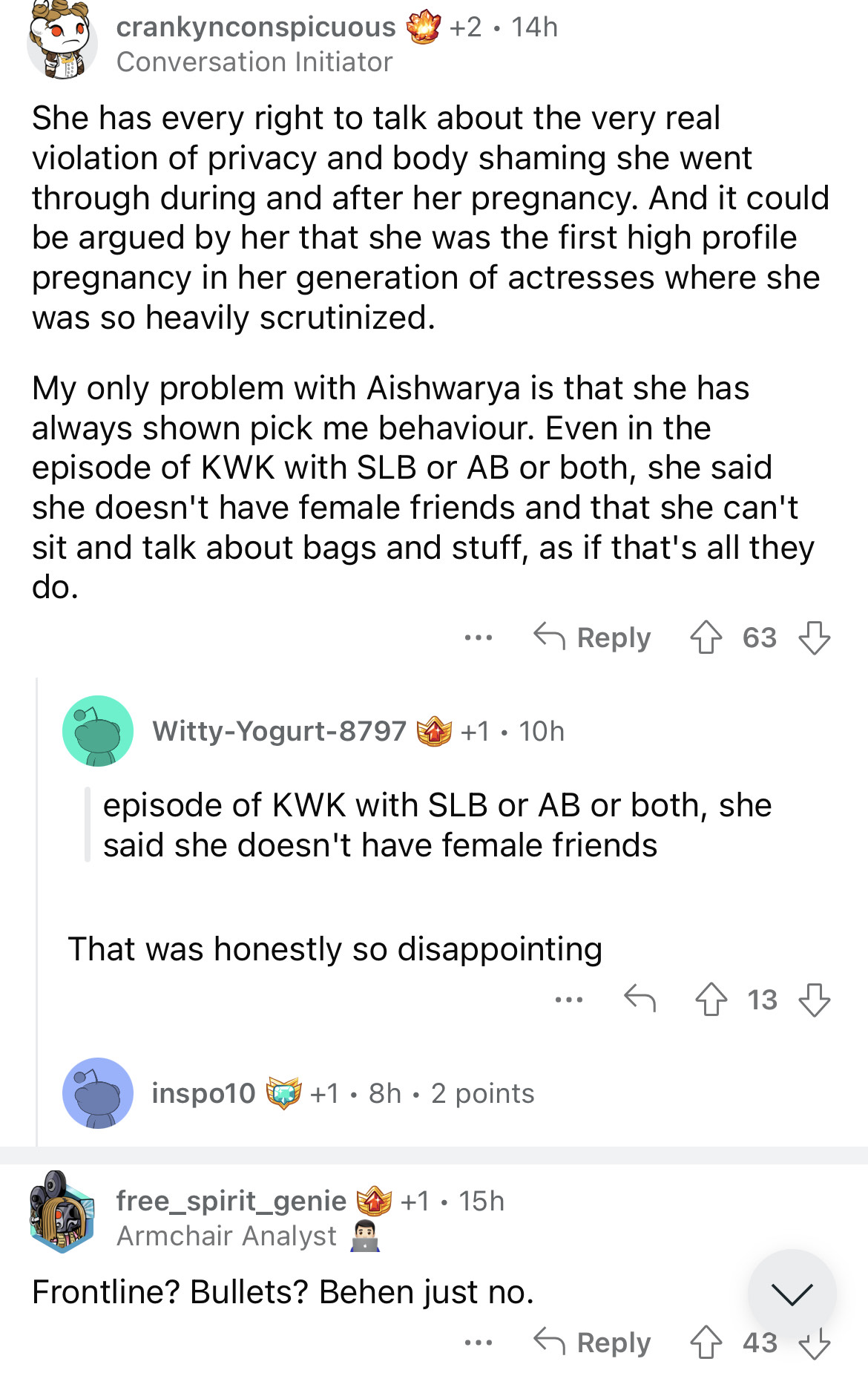Upvote free_spirit_genie's comment

(x=706, y=1343)
